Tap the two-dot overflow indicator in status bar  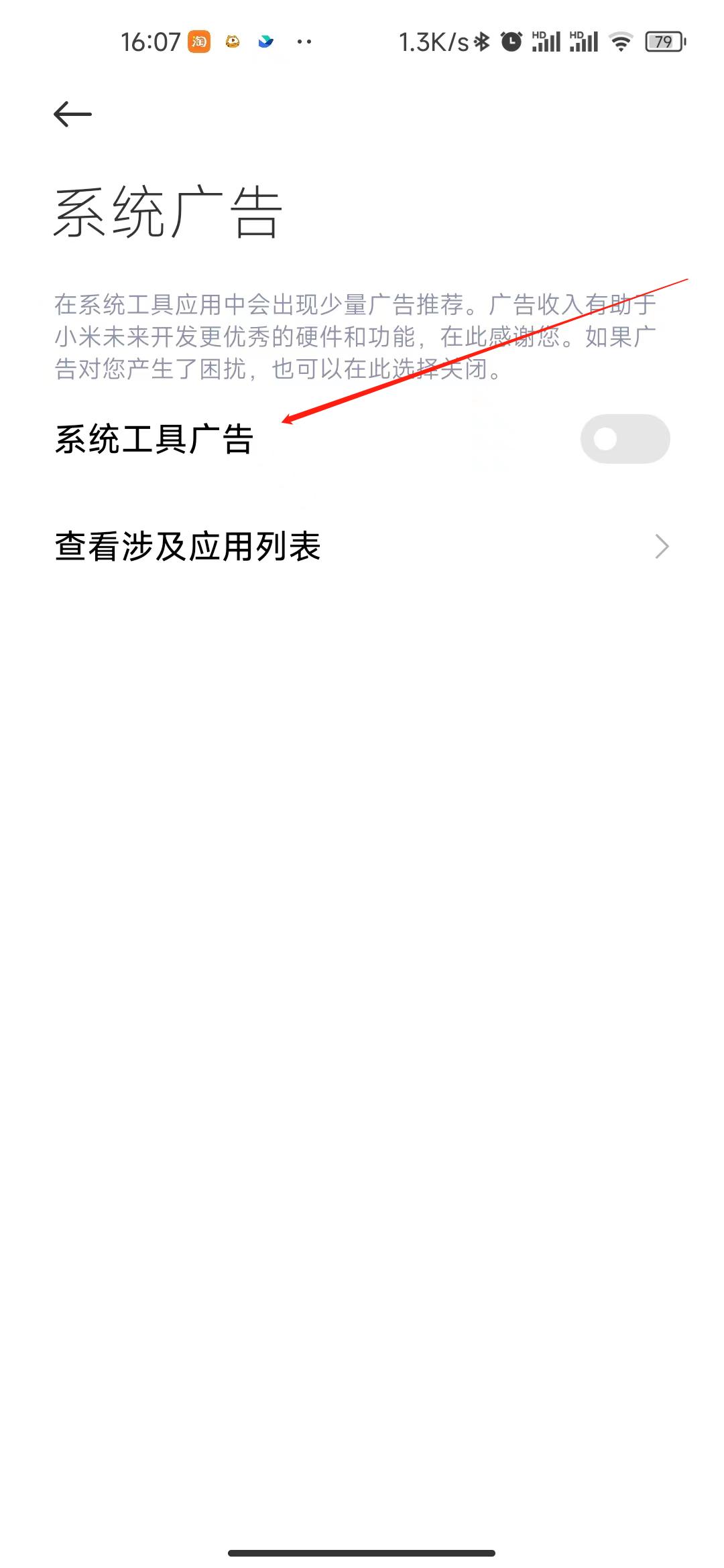(x=304, y=42)
